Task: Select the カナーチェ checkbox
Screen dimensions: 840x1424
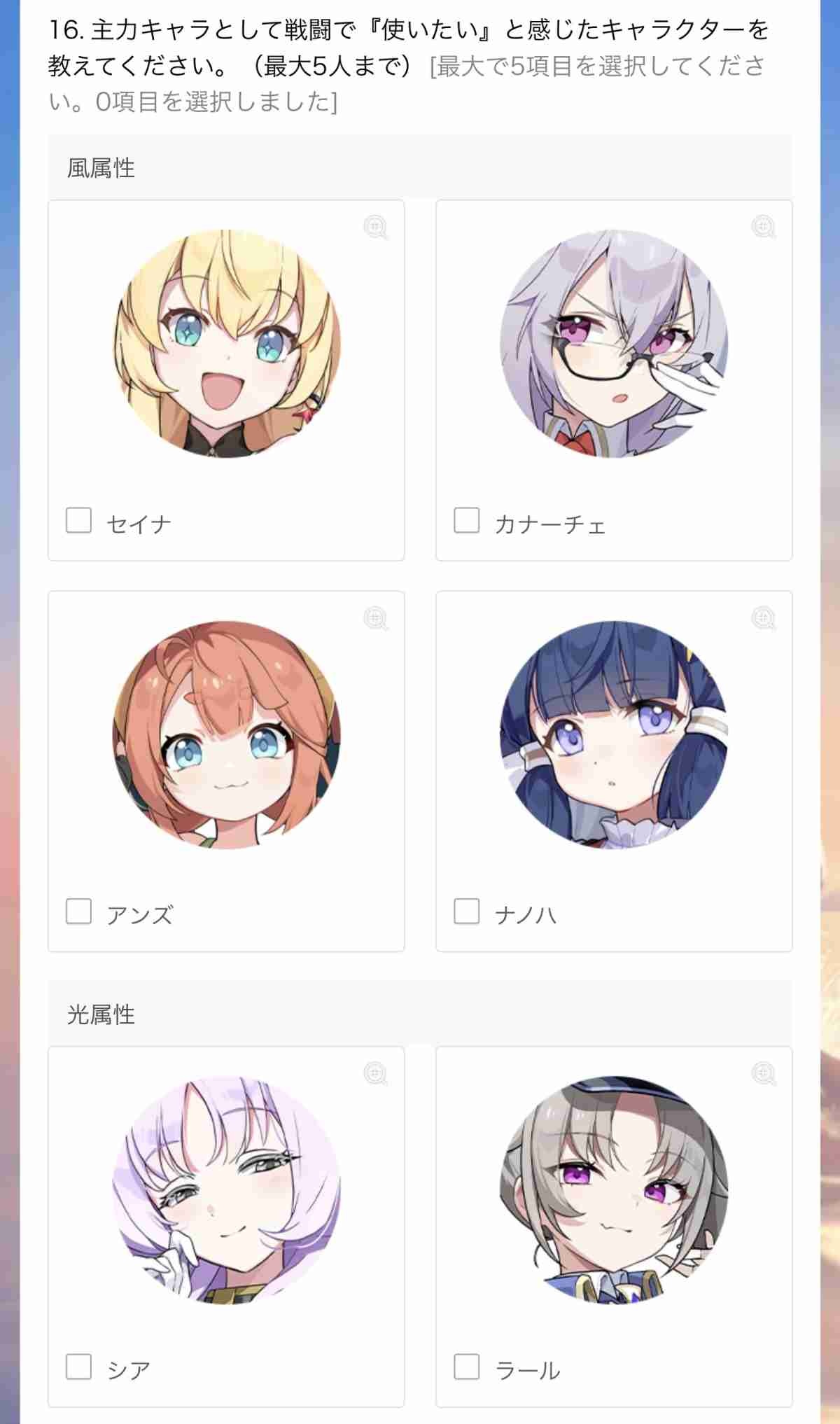Action: 466,520
